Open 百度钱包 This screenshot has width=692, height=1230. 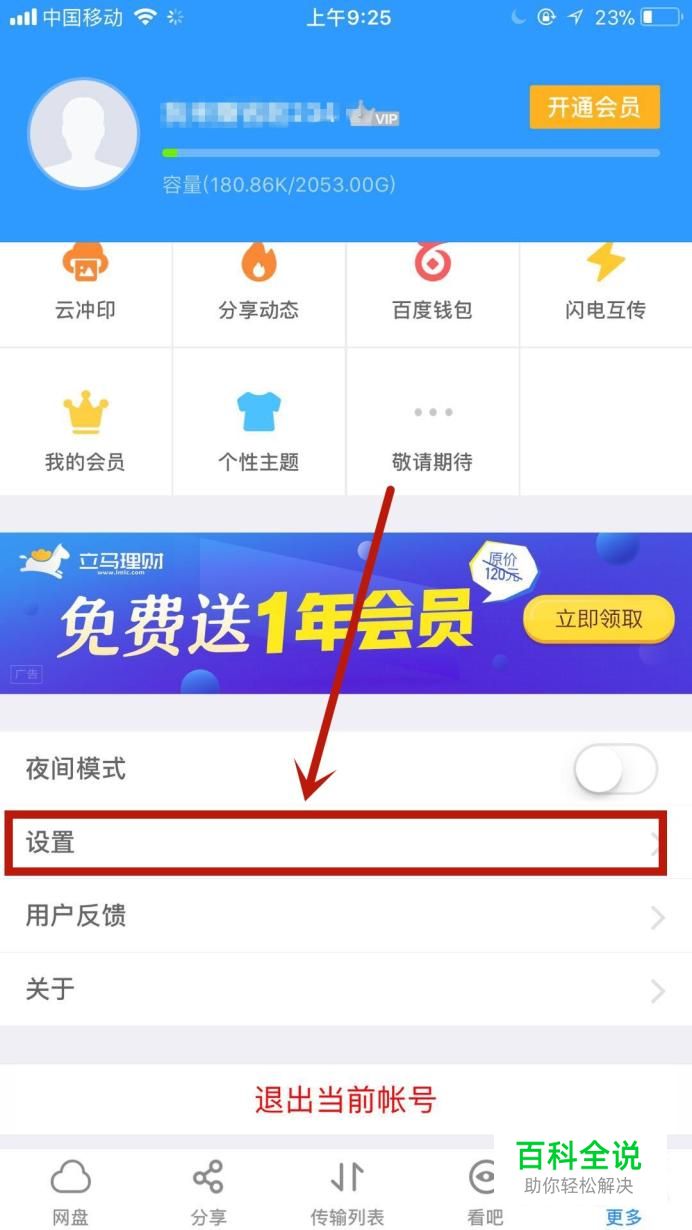[432, 284]
